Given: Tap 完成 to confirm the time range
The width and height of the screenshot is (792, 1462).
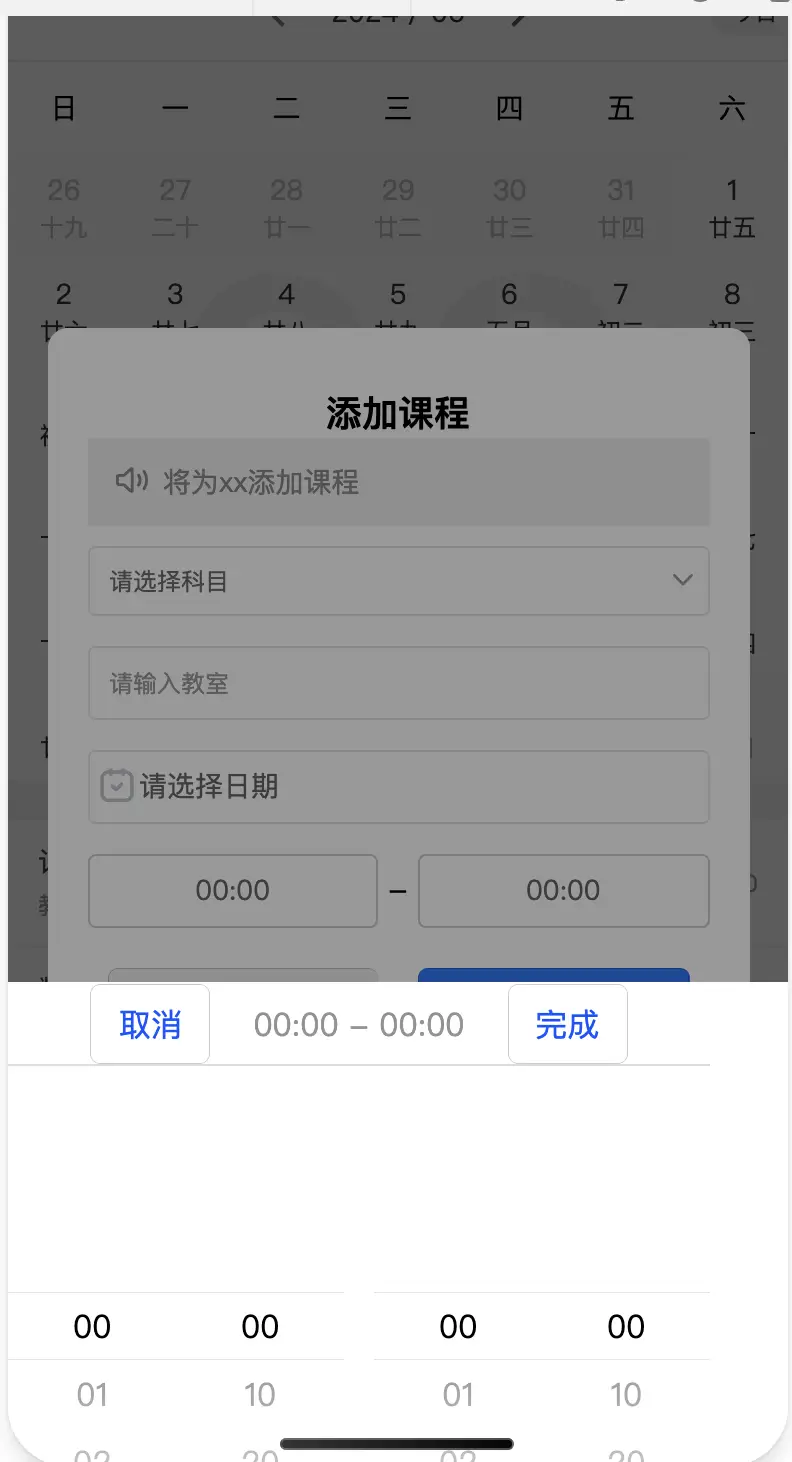Looking at the screenshot, I should coord(567,1024).
